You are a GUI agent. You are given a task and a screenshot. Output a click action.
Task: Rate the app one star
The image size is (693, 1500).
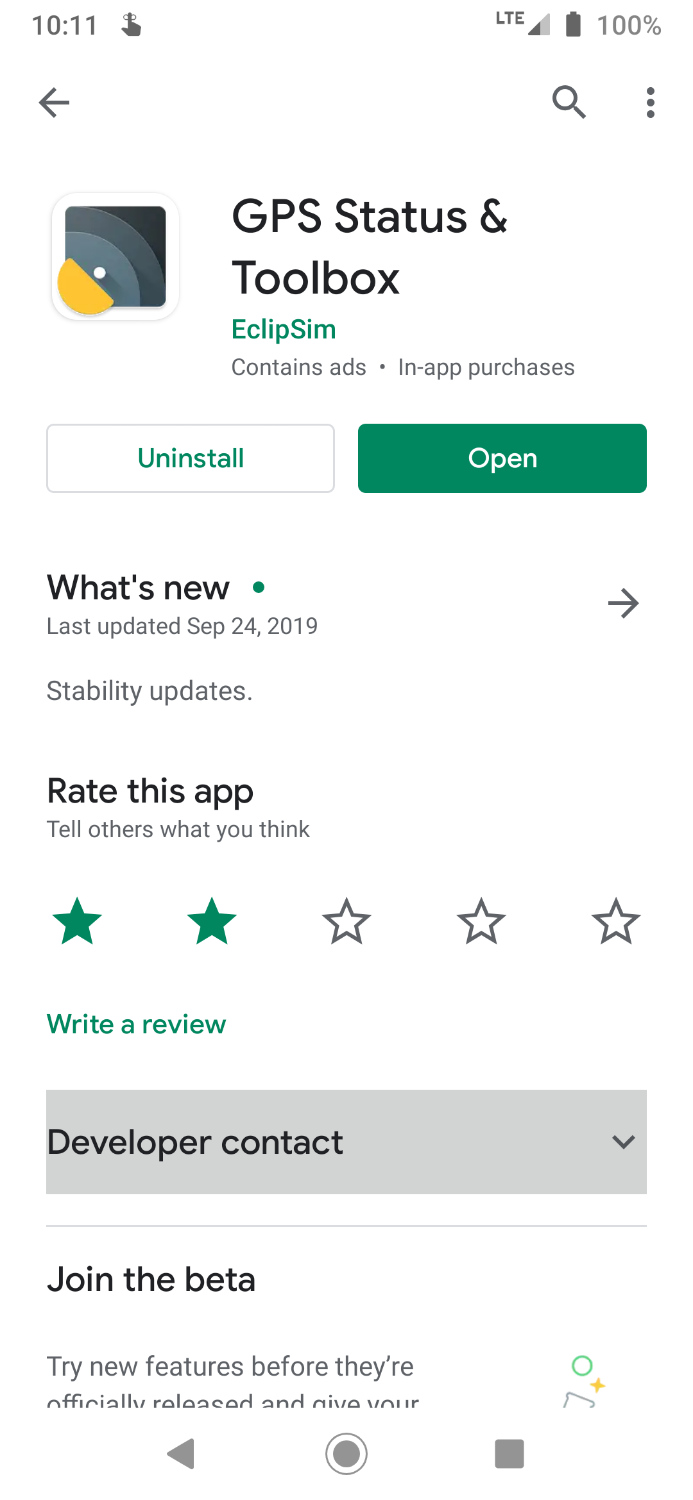point(77,921)
